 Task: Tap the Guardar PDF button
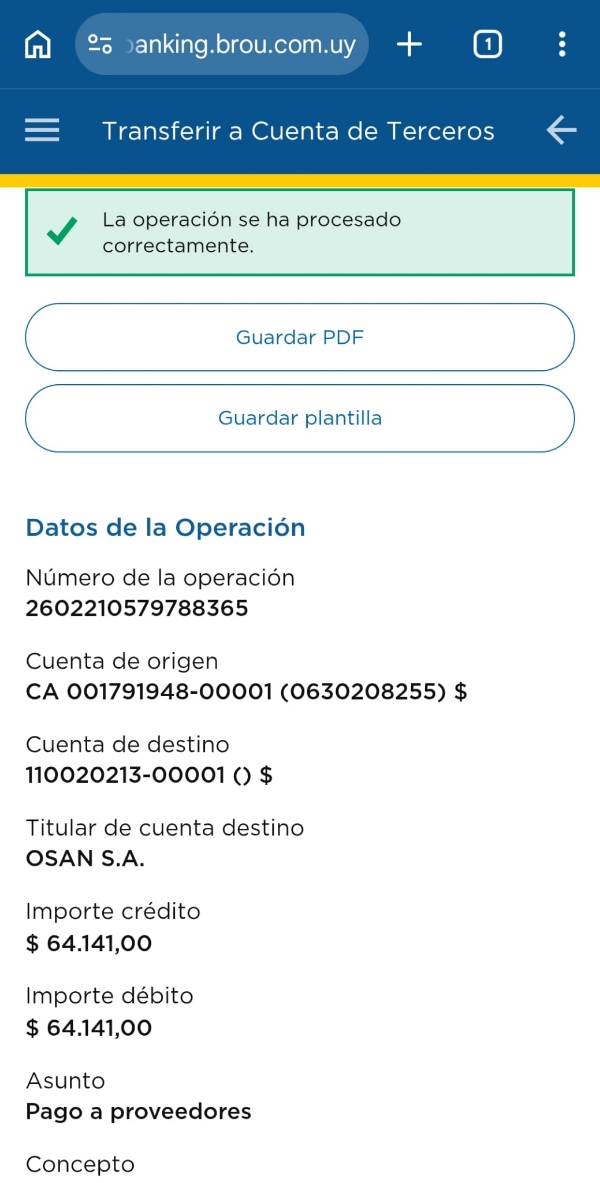(x=300, y=337)
